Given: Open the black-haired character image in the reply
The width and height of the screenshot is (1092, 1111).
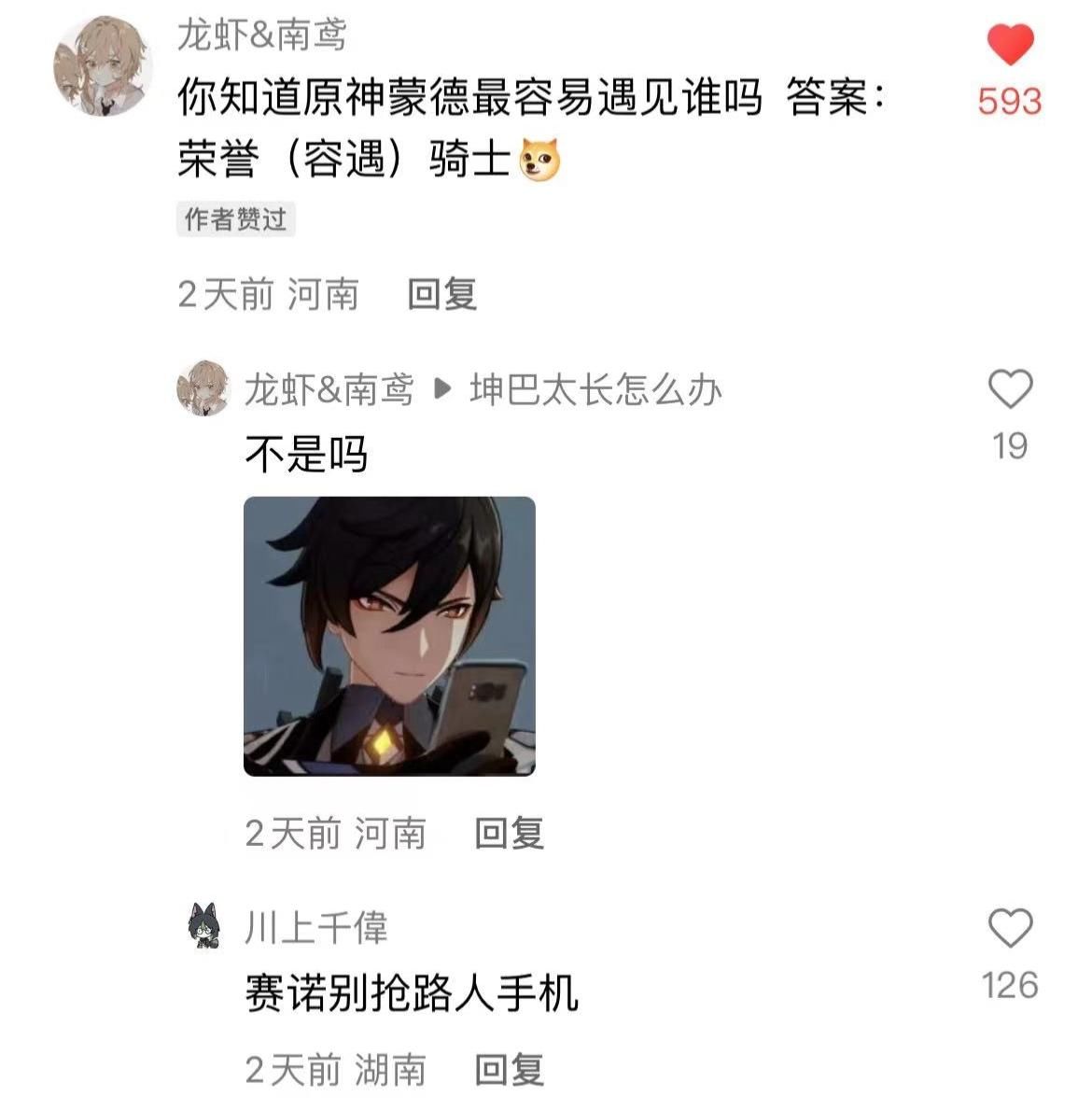Looking at the screenshot, I should [389, 637].
